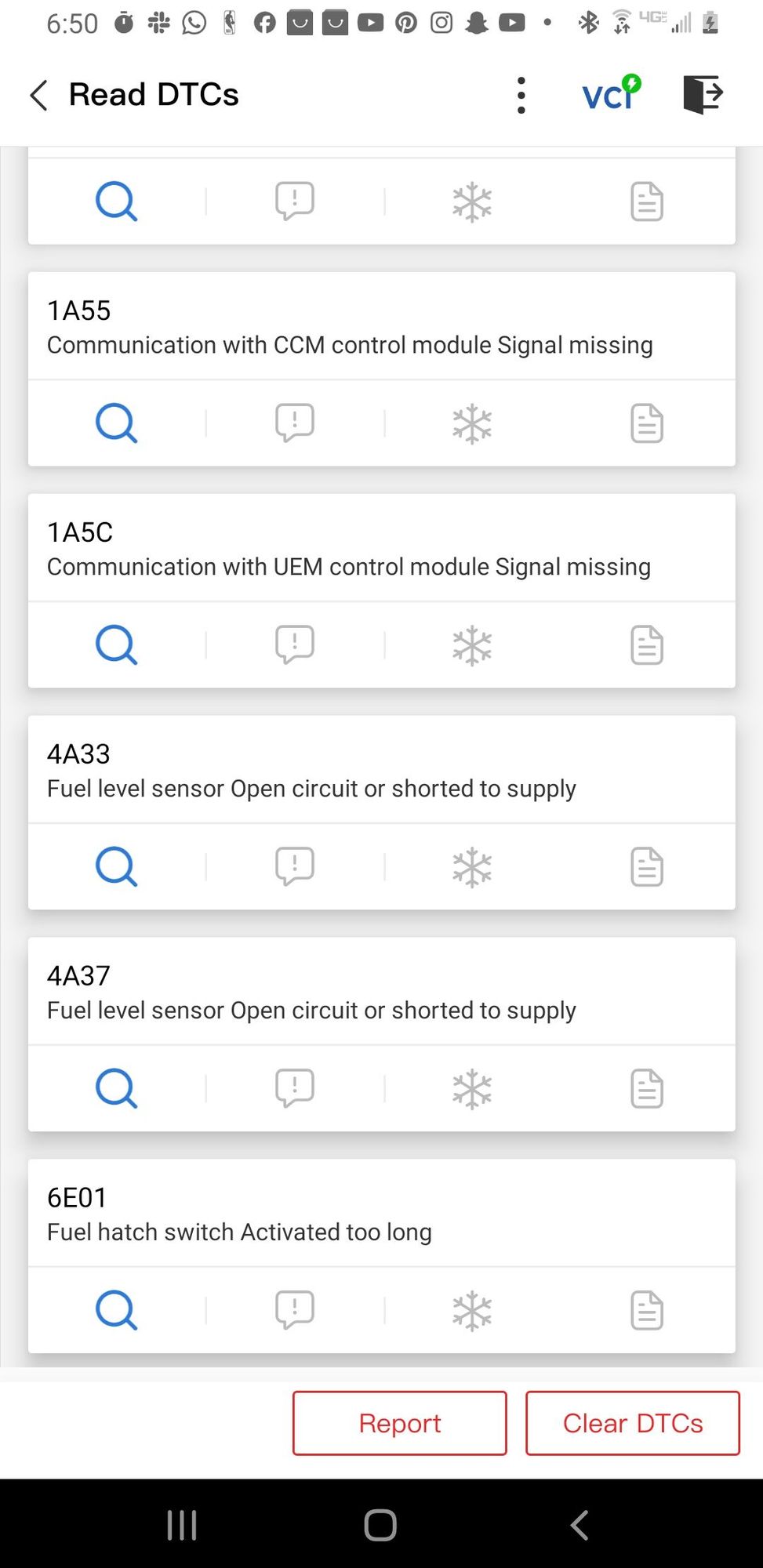Open recent apps from navigation bar
The image size is (763, 1568).
coord(182,1525)
